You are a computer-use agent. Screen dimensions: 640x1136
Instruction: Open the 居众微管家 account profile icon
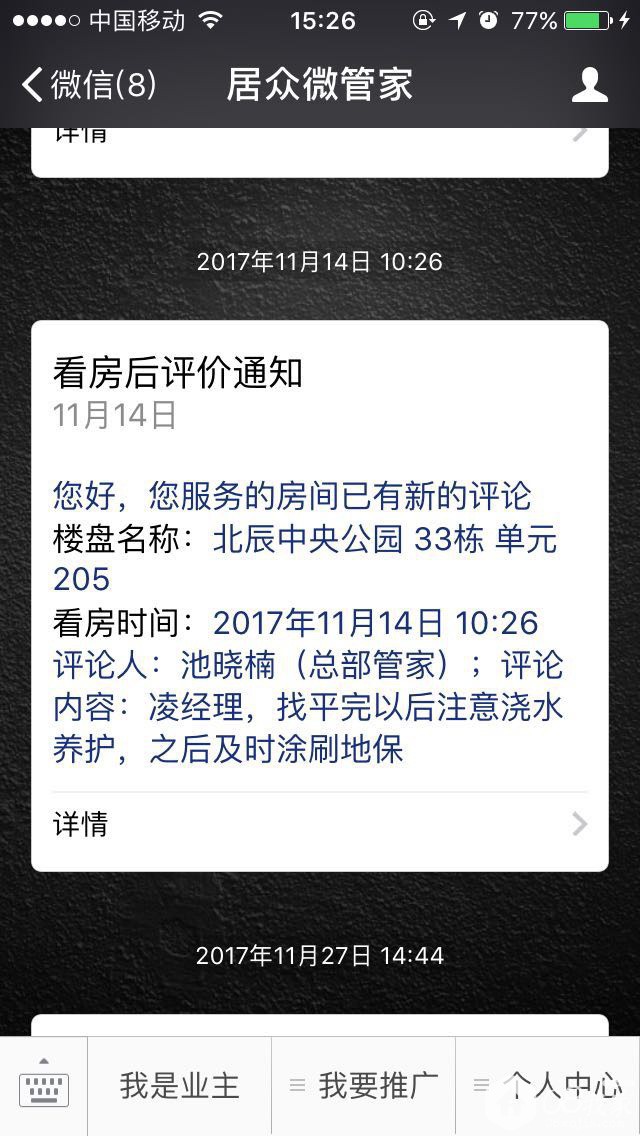pos(589,85)
